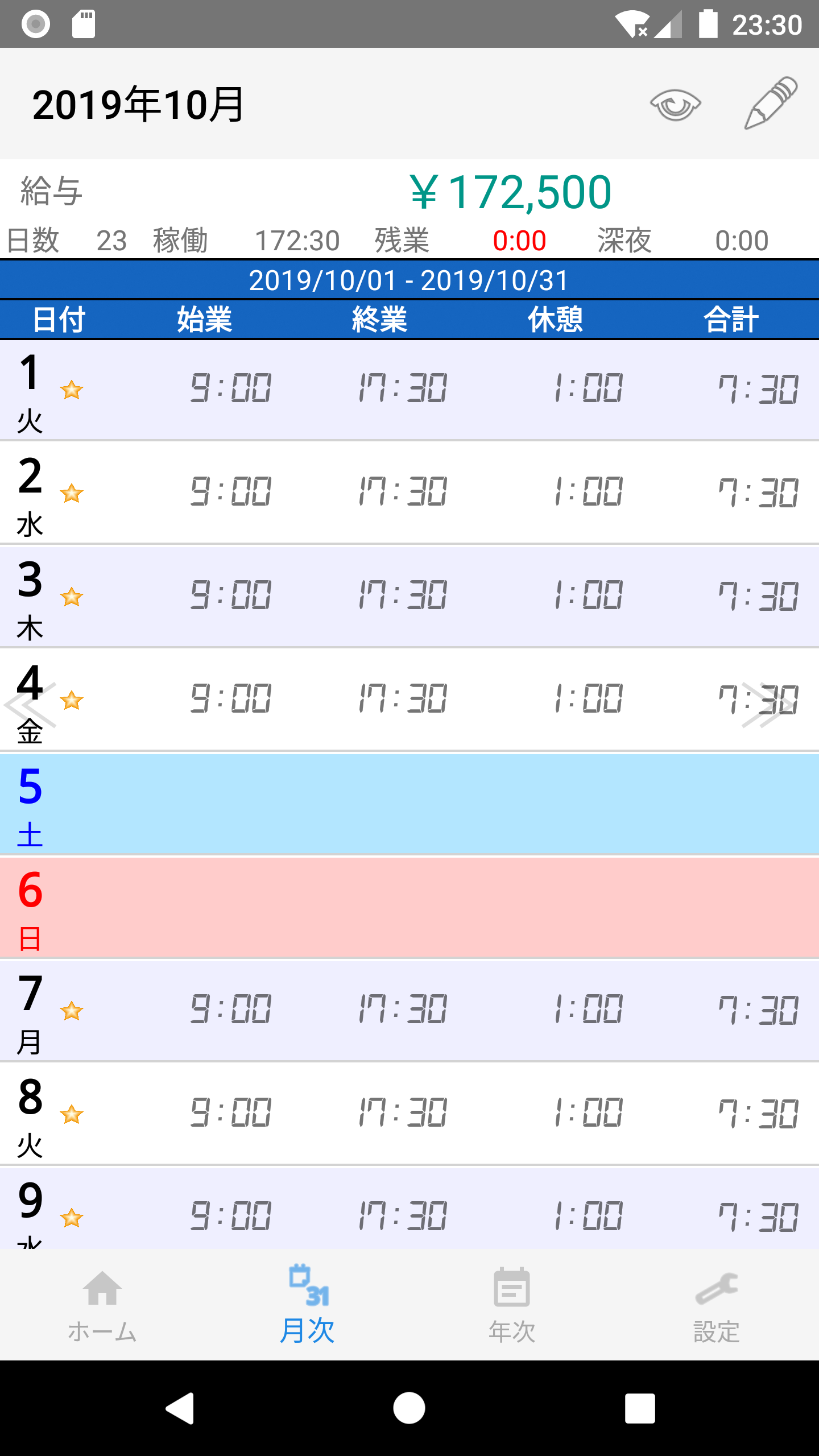Open the entry for day 8 火
Screen dimensions: 819x1456
click(x=409, y=1114)
